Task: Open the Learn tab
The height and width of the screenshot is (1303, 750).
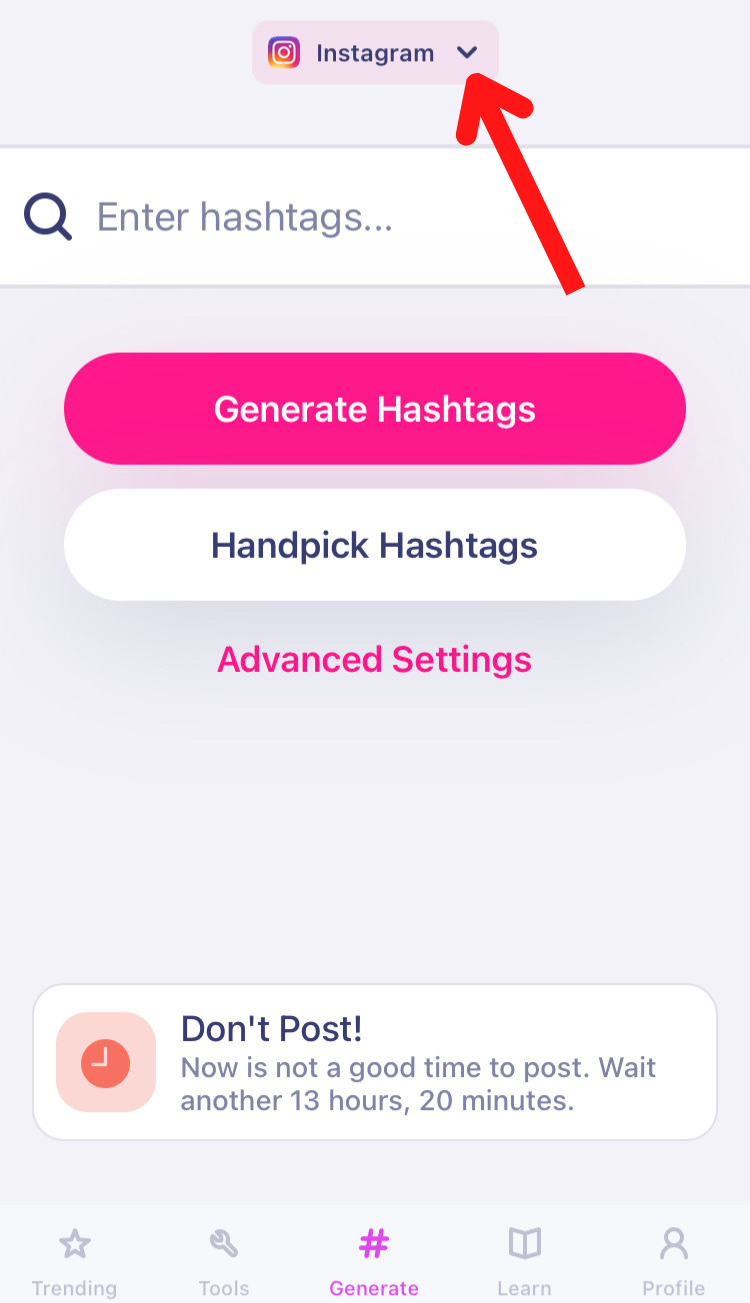Action: click(524, 1262)
